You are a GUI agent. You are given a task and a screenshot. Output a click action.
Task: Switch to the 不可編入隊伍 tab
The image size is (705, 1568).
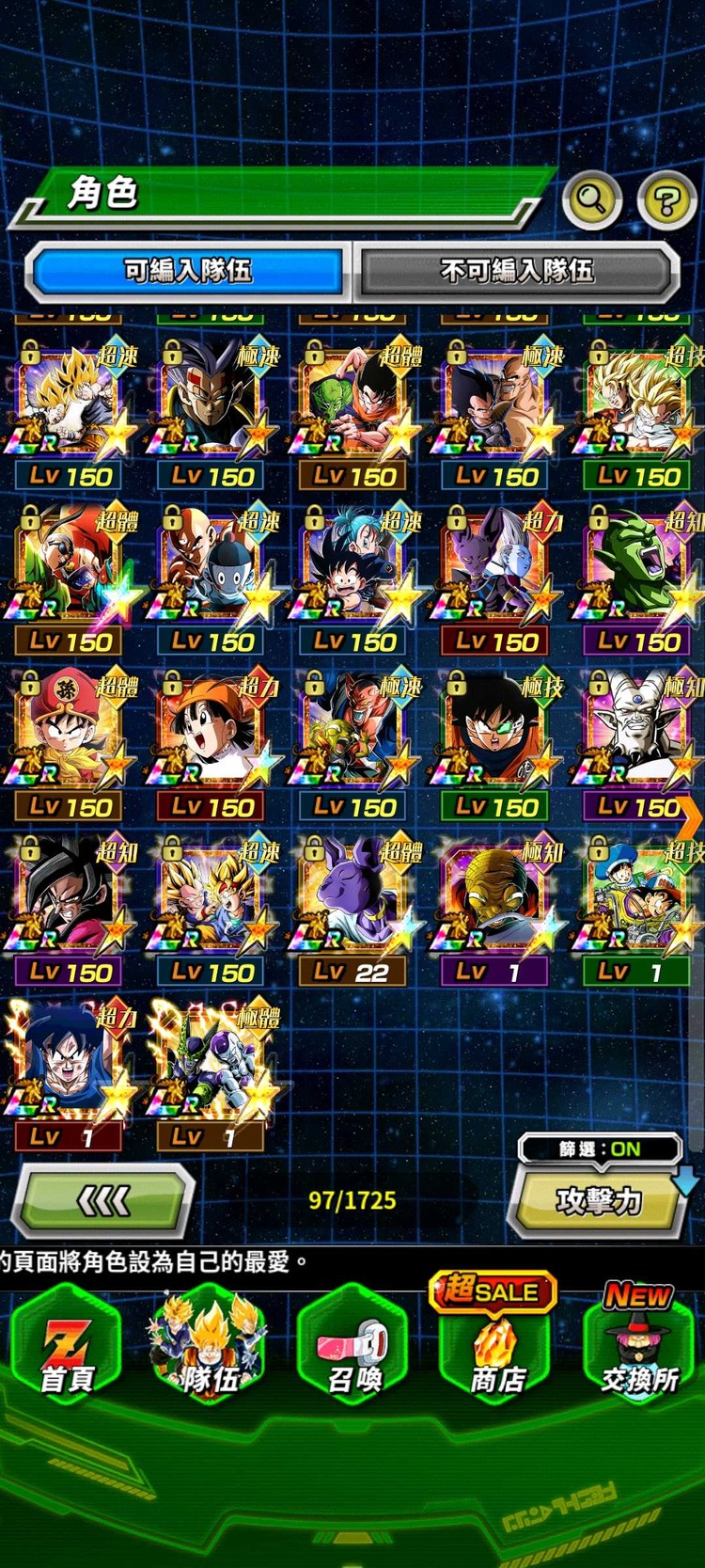(x=517, y=271)
